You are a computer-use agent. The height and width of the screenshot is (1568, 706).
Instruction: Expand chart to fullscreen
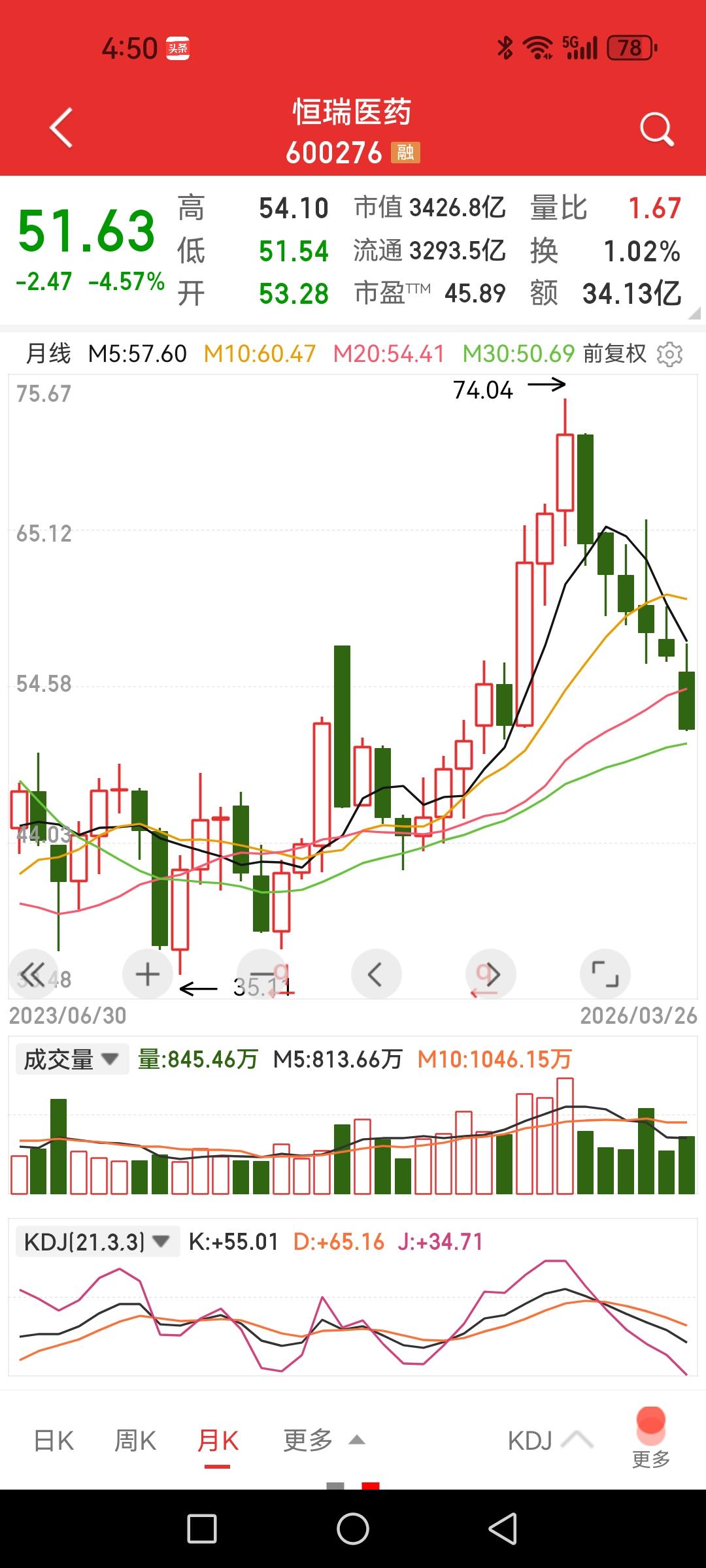point(605,974)
